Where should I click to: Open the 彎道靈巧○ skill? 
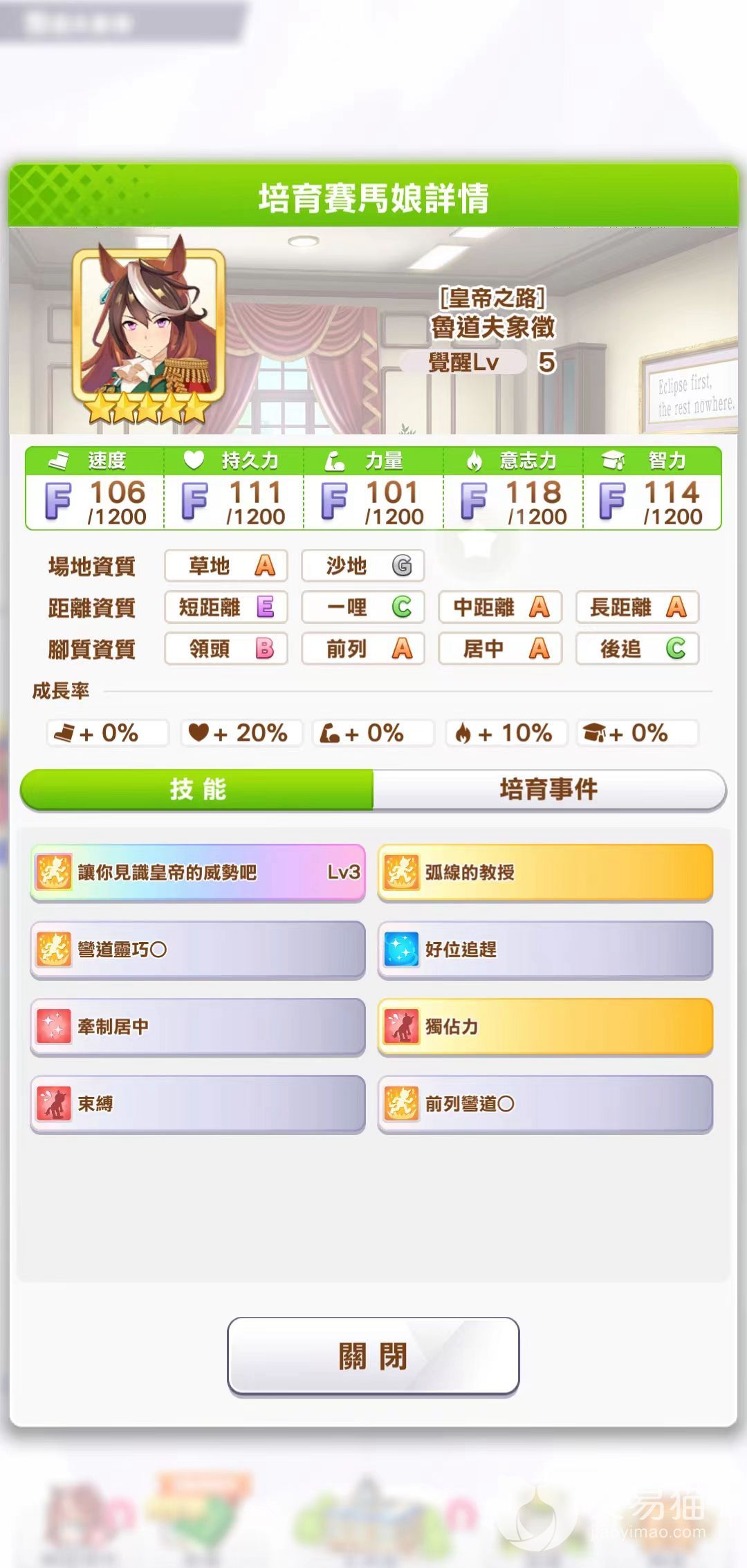198,950
